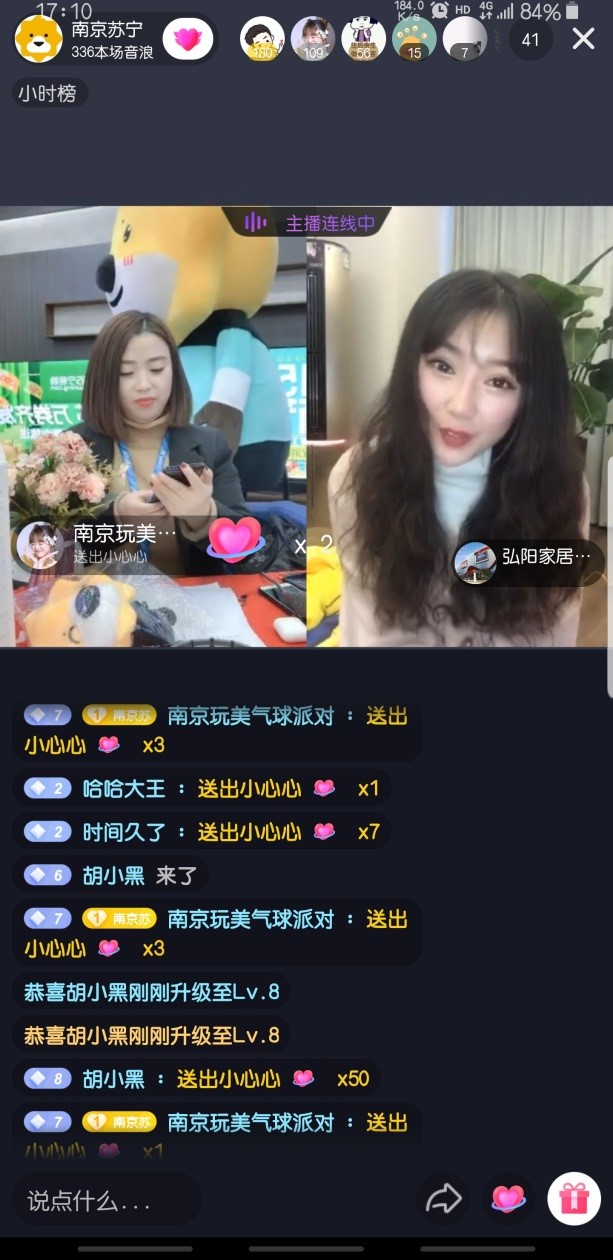Open 南京苏宁 host profile avatar

38,39
